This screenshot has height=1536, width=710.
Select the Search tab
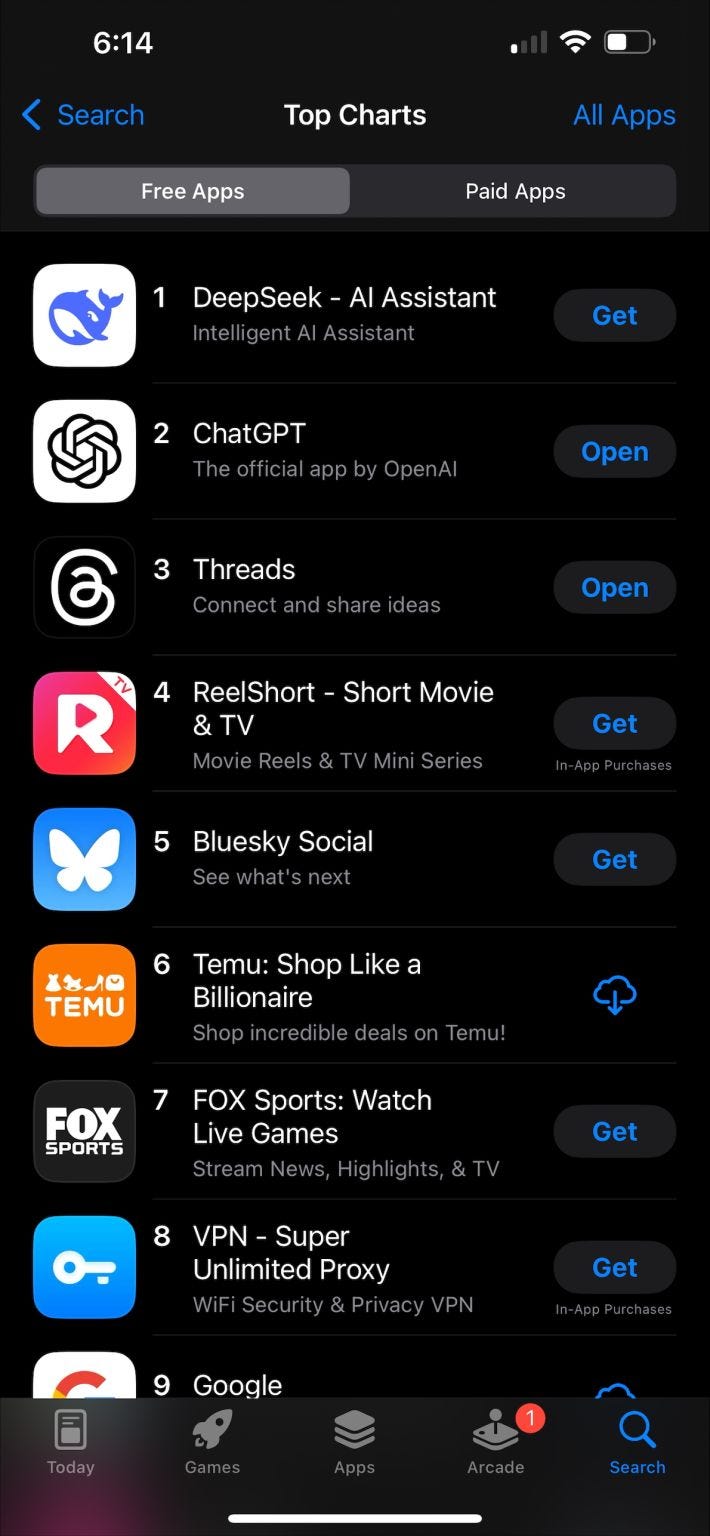[x=637, y=1443]
